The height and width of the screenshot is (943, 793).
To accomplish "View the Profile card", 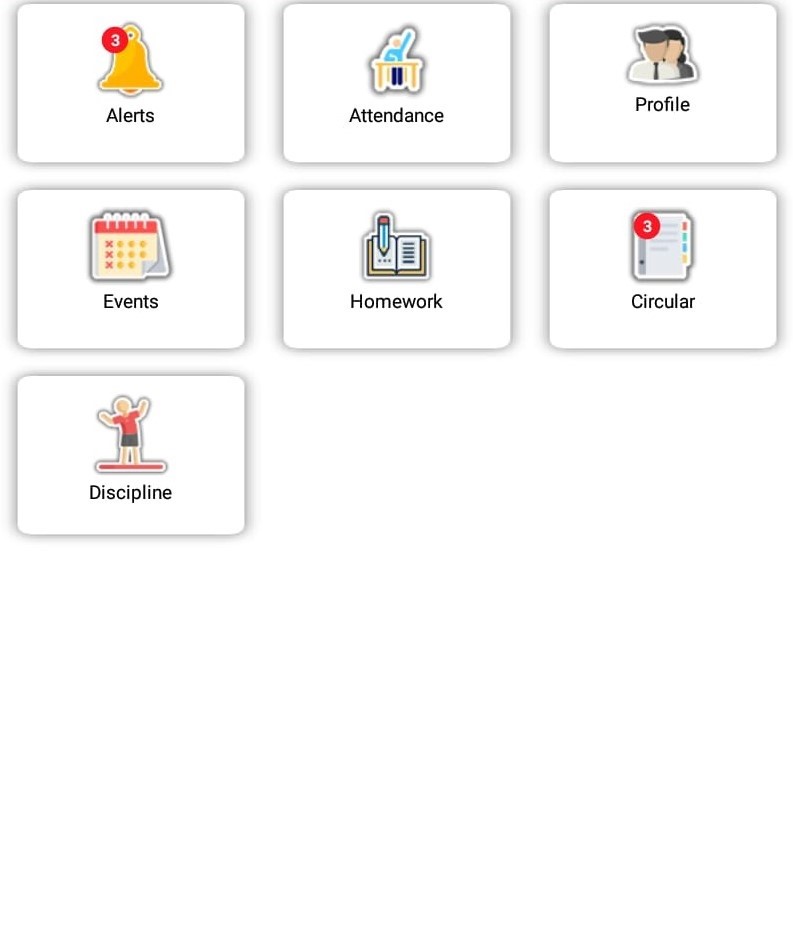I will [x=662, y=83].
